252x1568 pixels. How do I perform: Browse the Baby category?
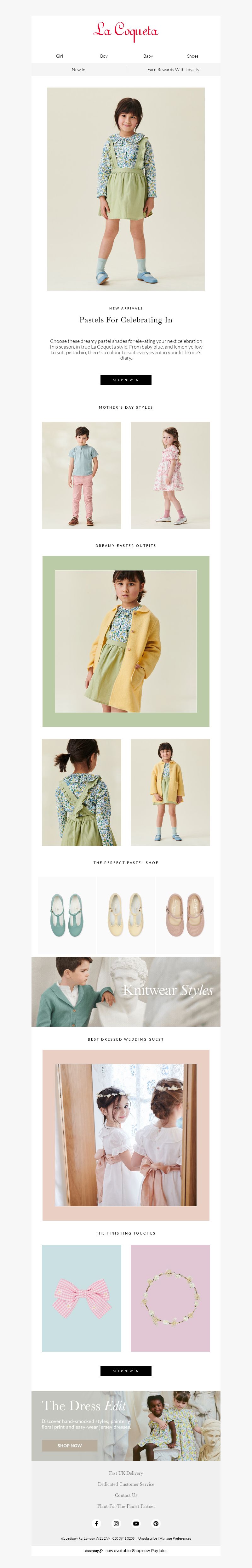point(148,56)
